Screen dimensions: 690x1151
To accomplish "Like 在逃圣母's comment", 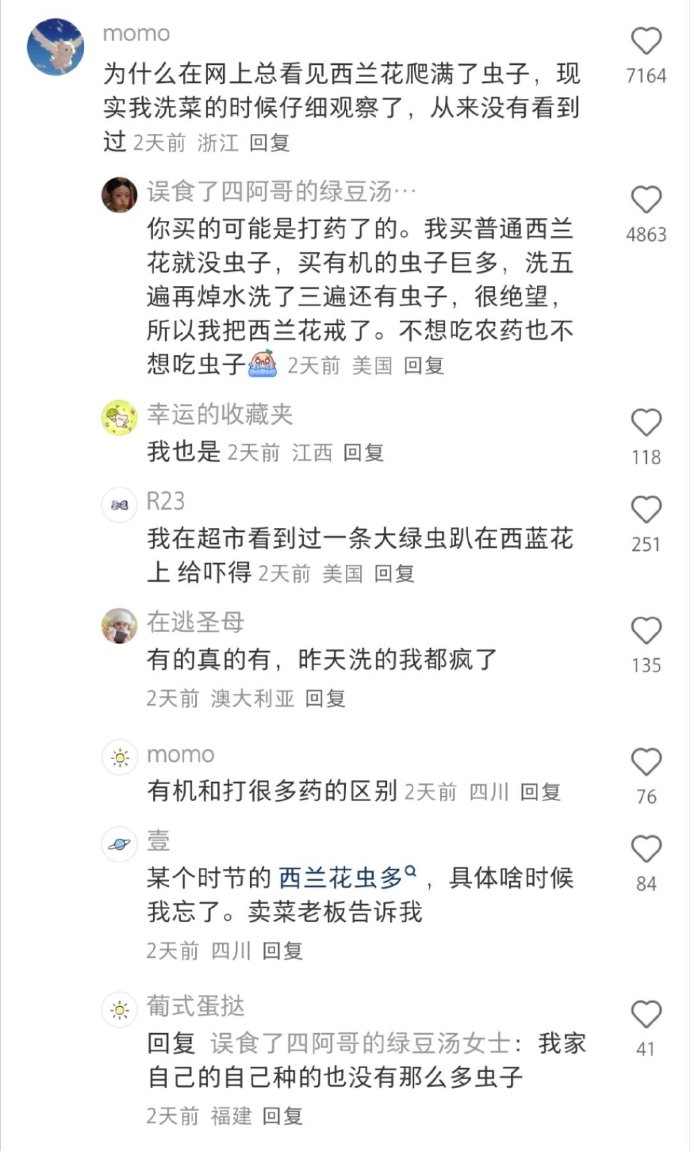I will pyautogui.click(x=647, y=630).
